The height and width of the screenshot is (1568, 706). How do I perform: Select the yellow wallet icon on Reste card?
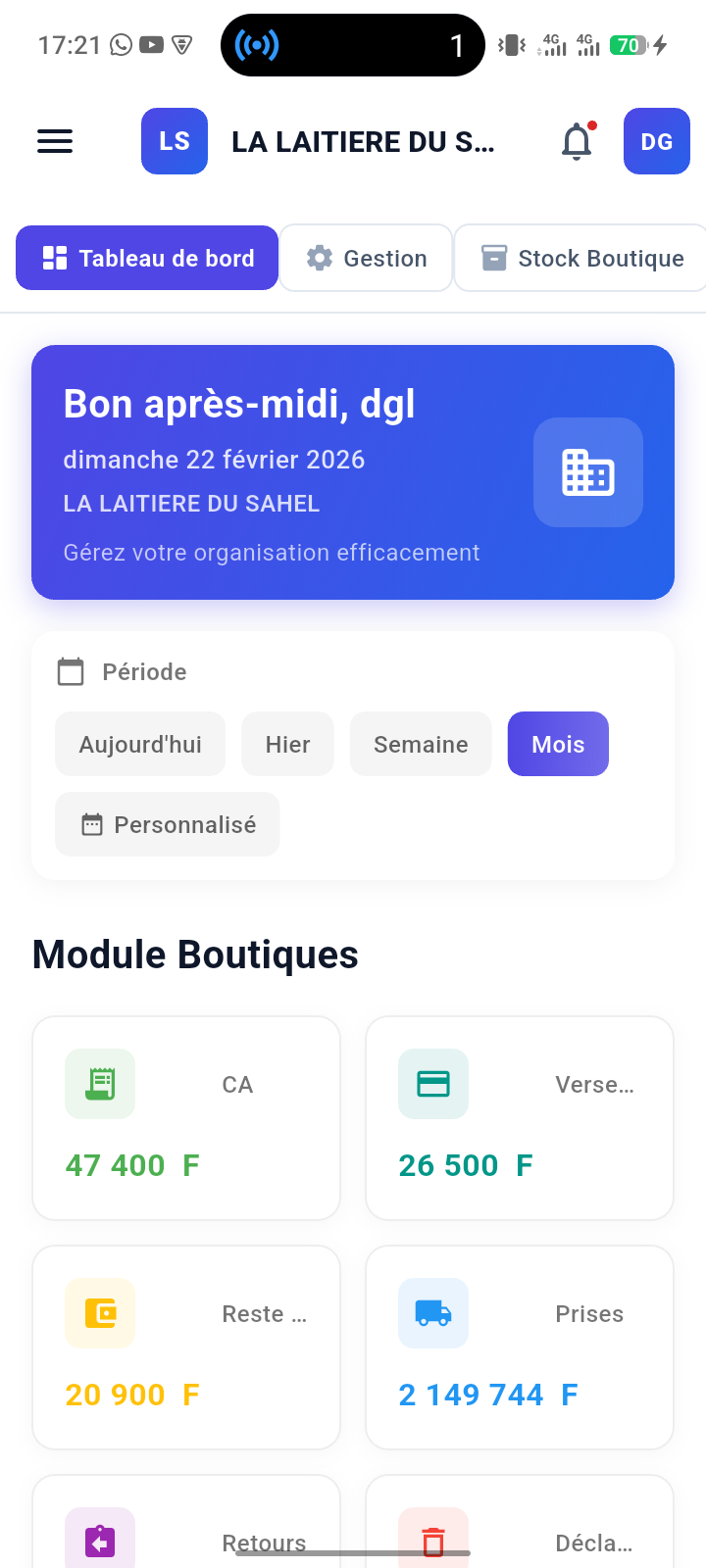[x=99, y=1313]
